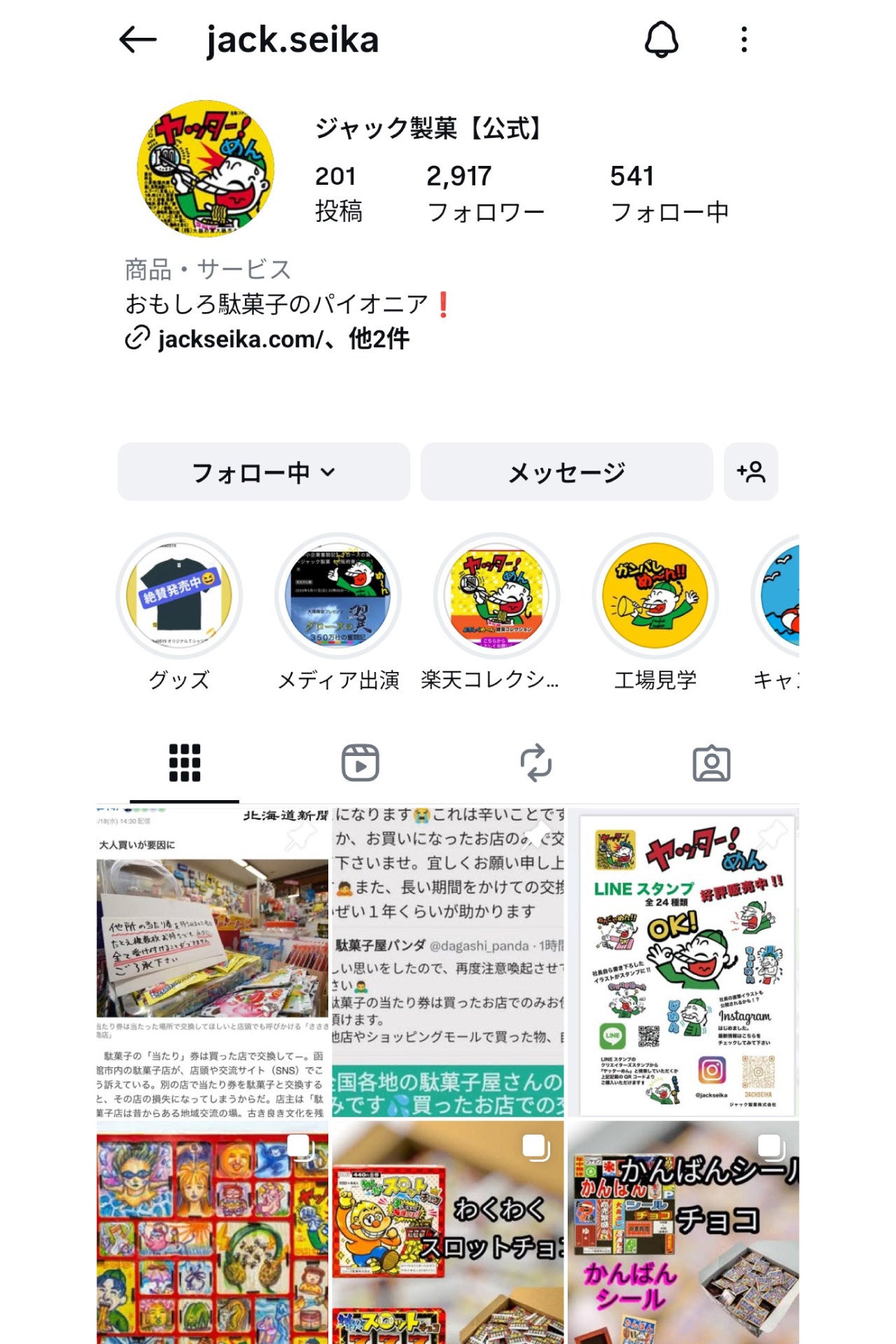896x1344 pixels.
Task: Open the グッズ story highlight
Action: pyautogui.click(x=179, y=596)
